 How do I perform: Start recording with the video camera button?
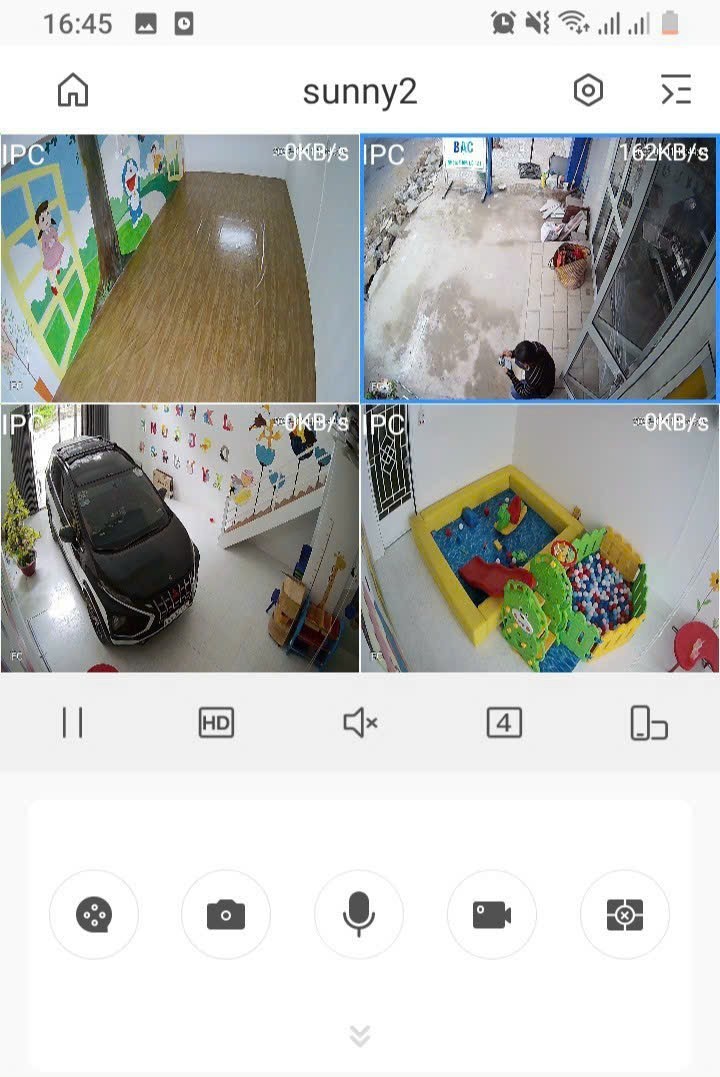[492, 914]
